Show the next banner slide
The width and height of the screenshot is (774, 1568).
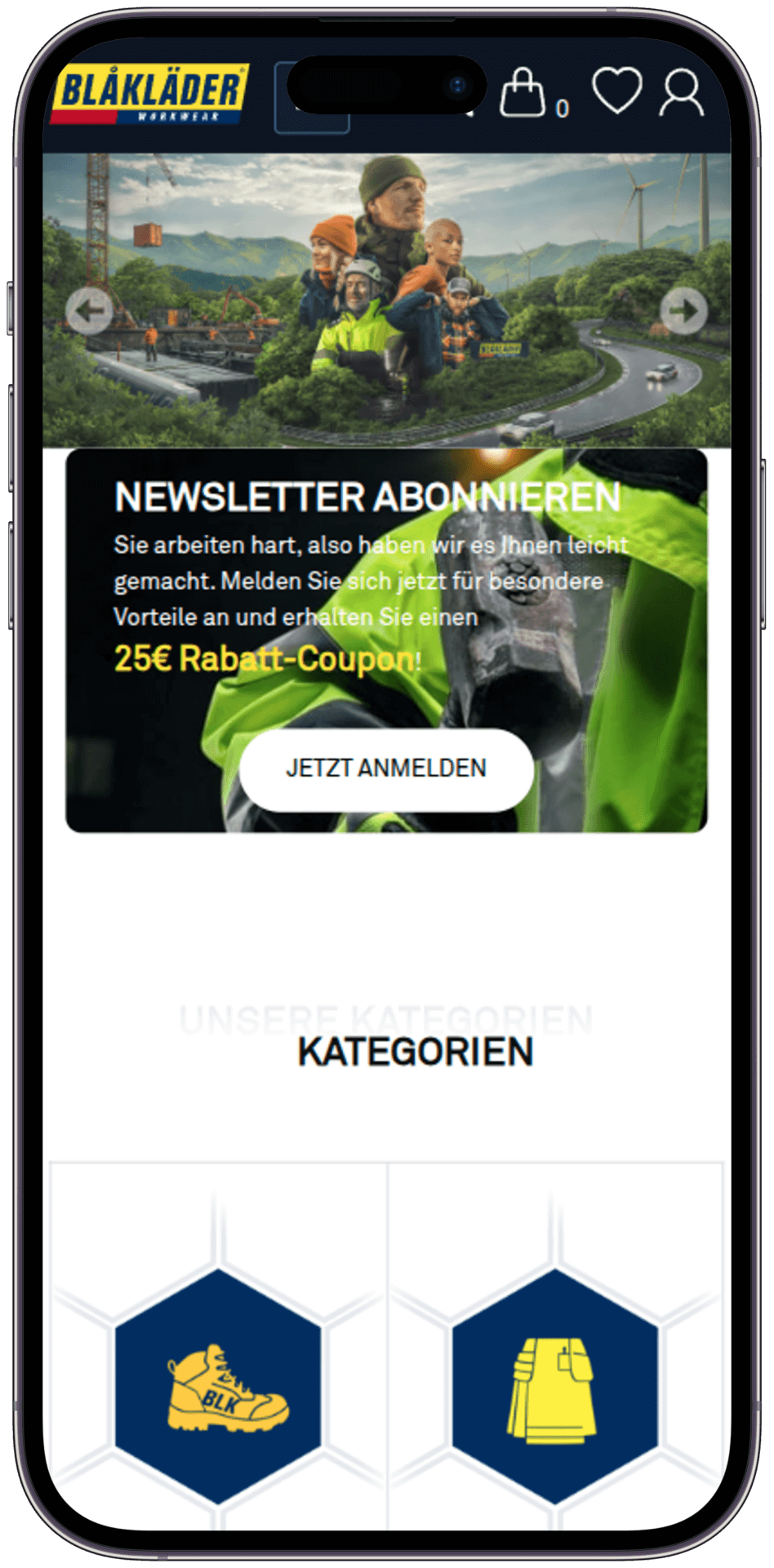(683, 311)
